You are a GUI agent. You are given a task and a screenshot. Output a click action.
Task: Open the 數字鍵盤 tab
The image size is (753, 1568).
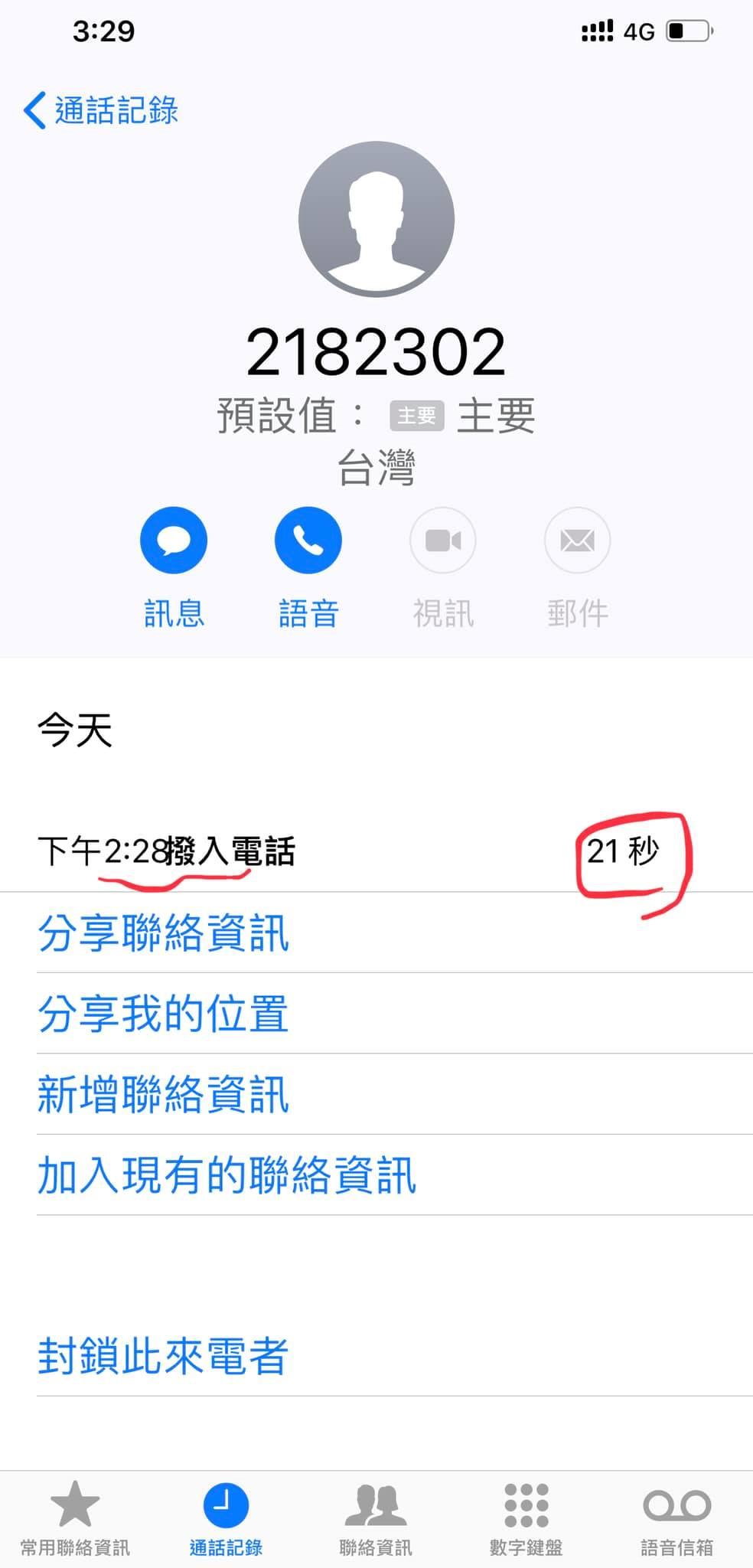526,1517
